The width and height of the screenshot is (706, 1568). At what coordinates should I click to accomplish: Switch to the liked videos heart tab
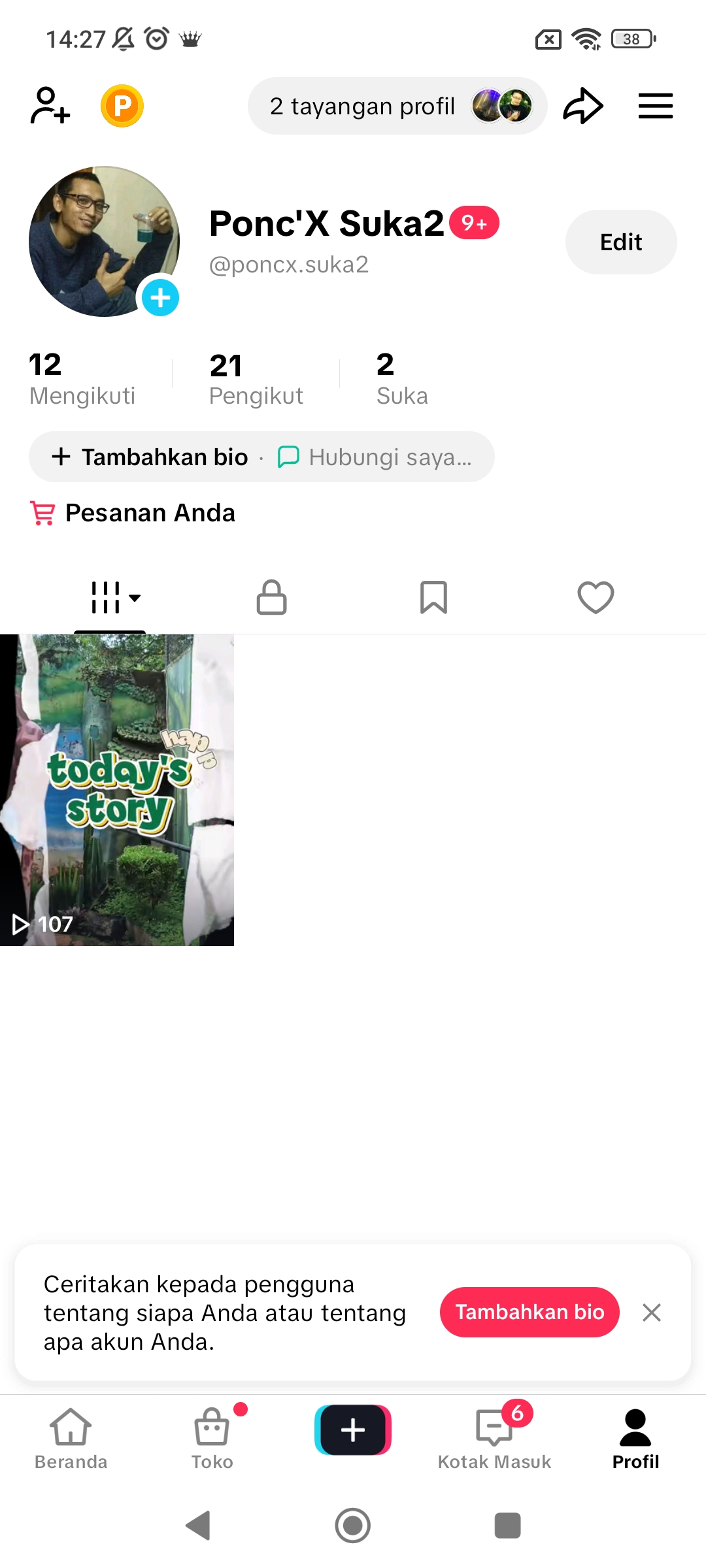click(596, 597)
